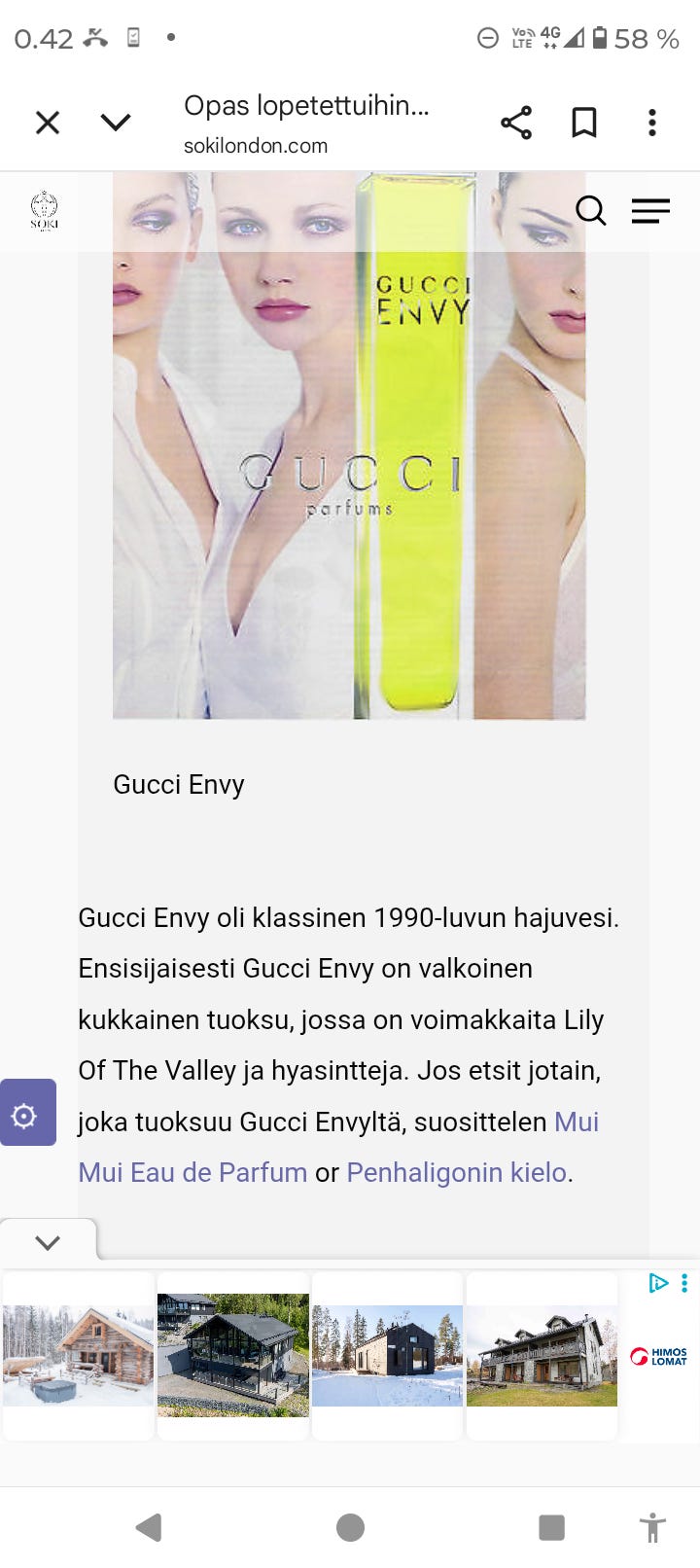Open the browser overflow menu
This screenshot has width=700, height=1568.
(652, 123)
